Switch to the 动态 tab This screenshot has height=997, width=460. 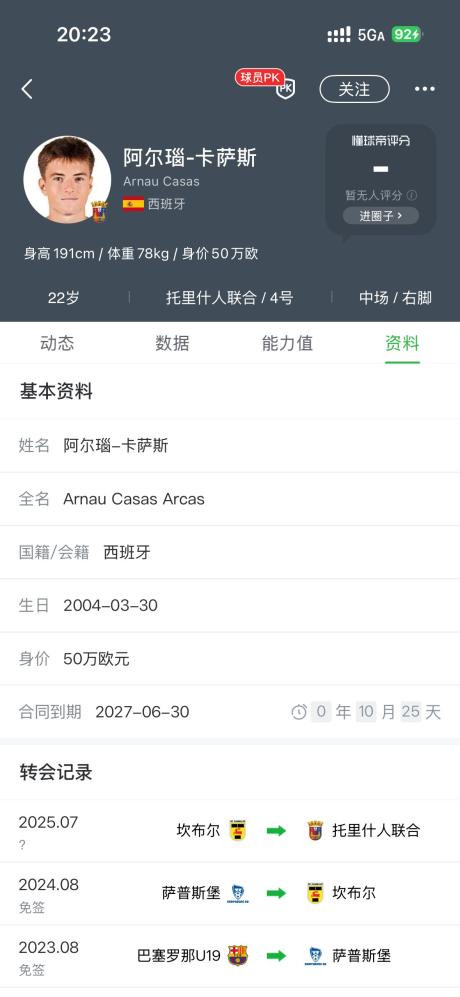tap(57, 343)
